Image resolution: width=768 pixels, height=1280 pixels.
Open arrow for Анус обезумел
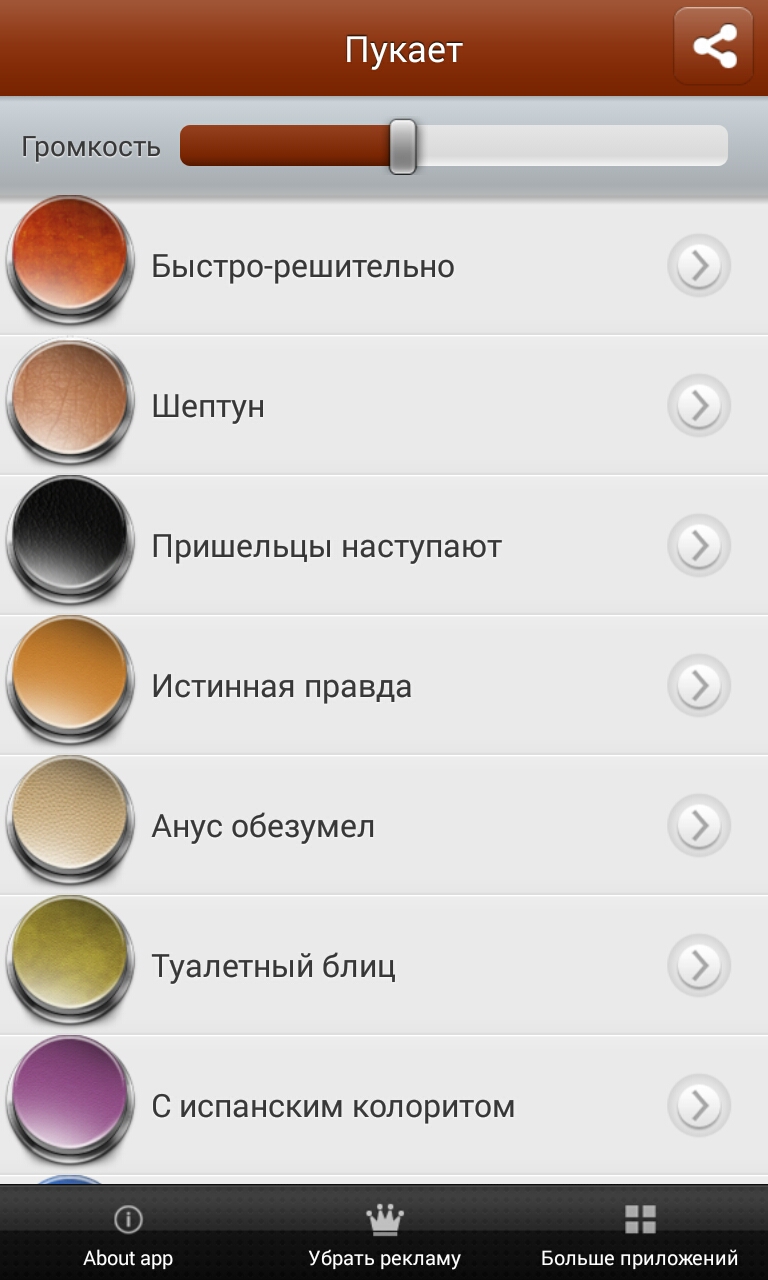(x=699, y=826)
